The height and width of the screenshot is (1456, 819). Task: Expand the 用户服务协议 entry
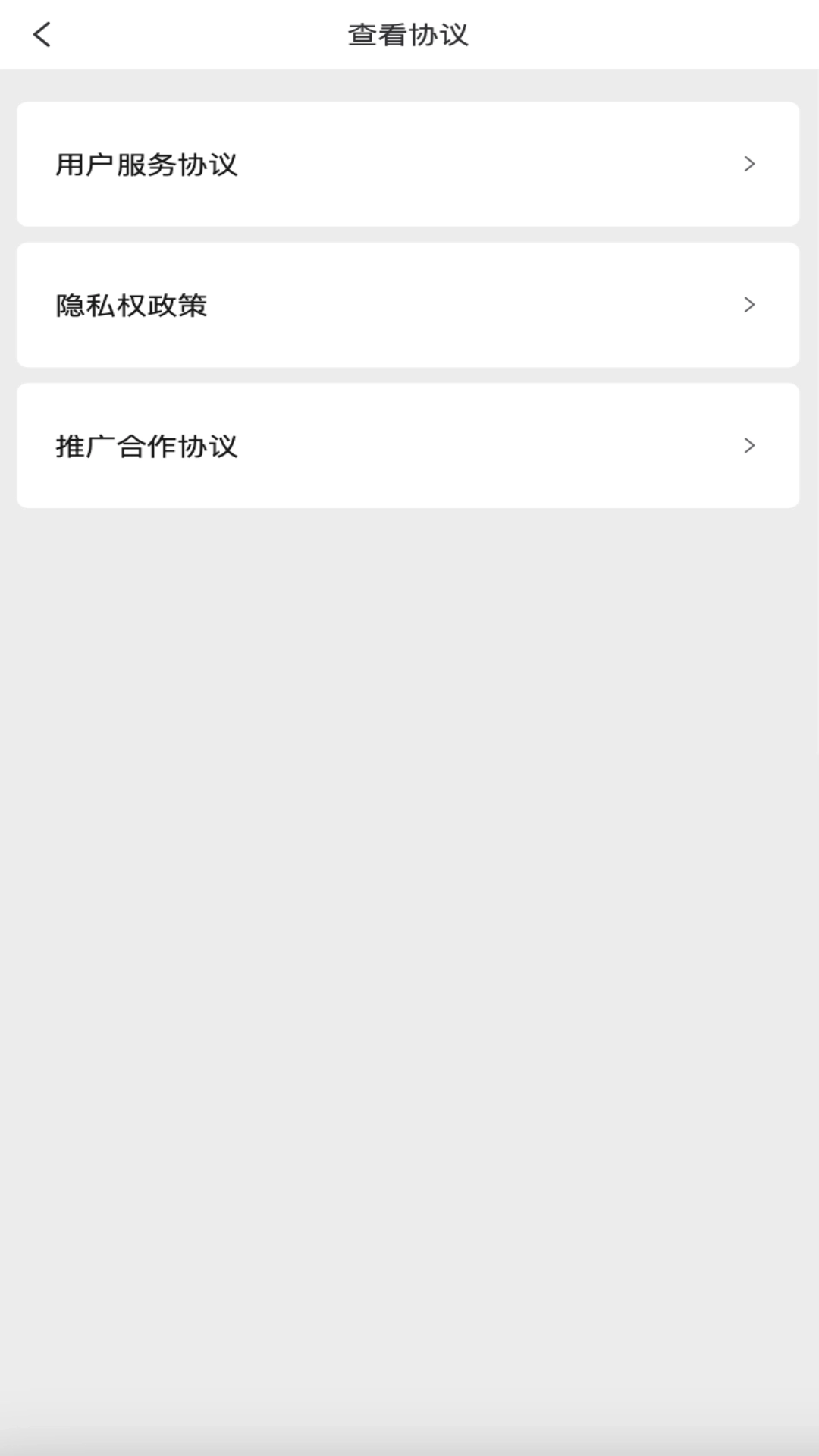(x=409, y=162)
